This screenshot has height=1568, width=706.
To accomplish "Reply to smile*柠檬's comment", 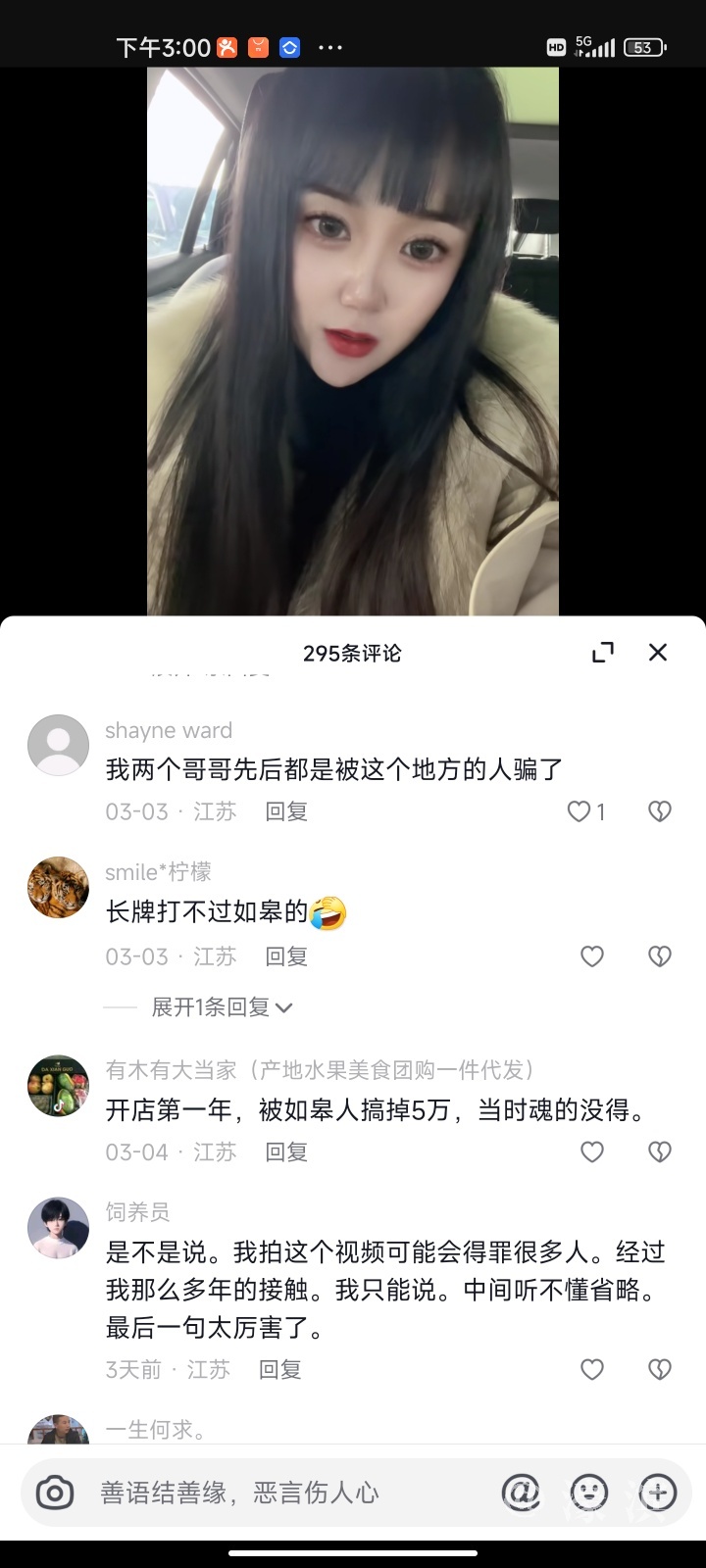I will pos(286,956).
